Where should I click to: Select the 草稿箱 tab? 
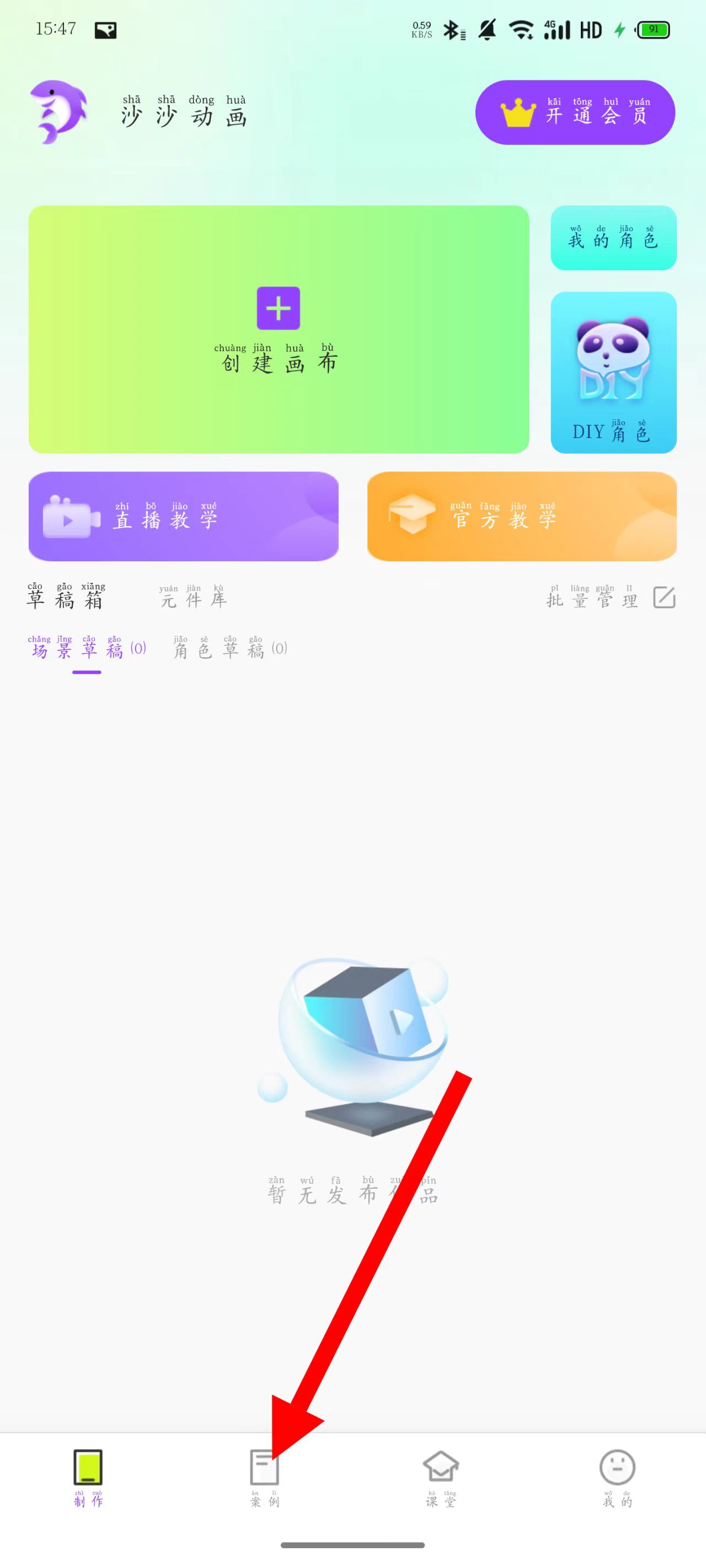[66, 598]
